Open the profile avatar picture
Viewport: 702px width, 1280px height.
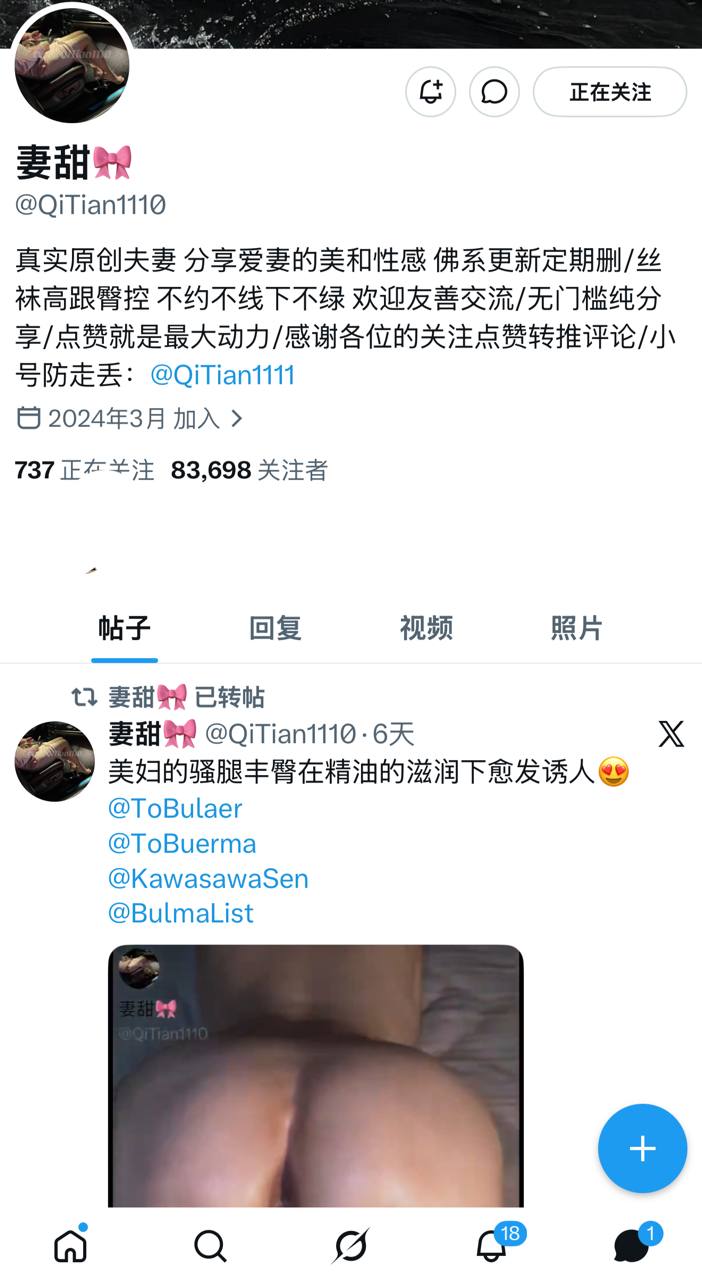coord(72,65)
